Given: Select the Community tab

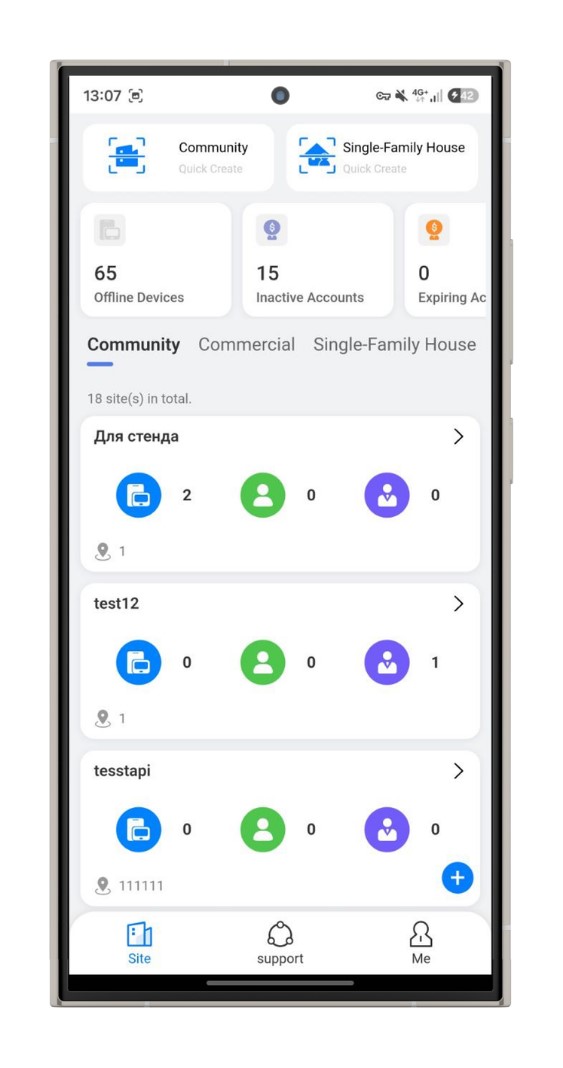Looking at the screenshot, I should click(133, 345).
